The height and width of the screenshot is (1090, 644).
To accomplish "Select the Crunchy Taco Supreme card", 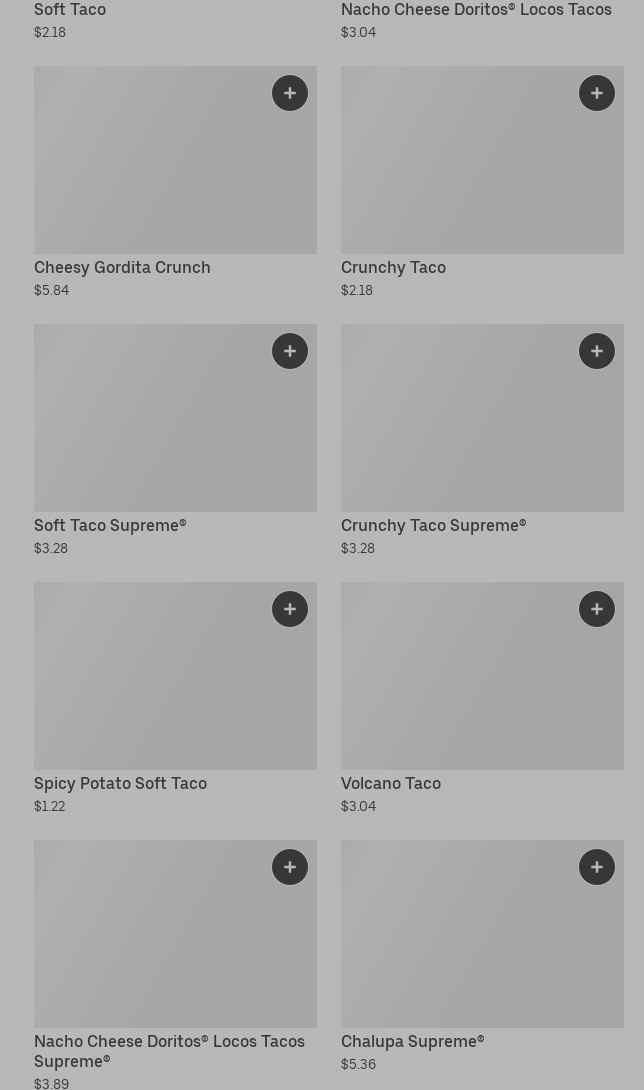I will click(x=482, y=441).
